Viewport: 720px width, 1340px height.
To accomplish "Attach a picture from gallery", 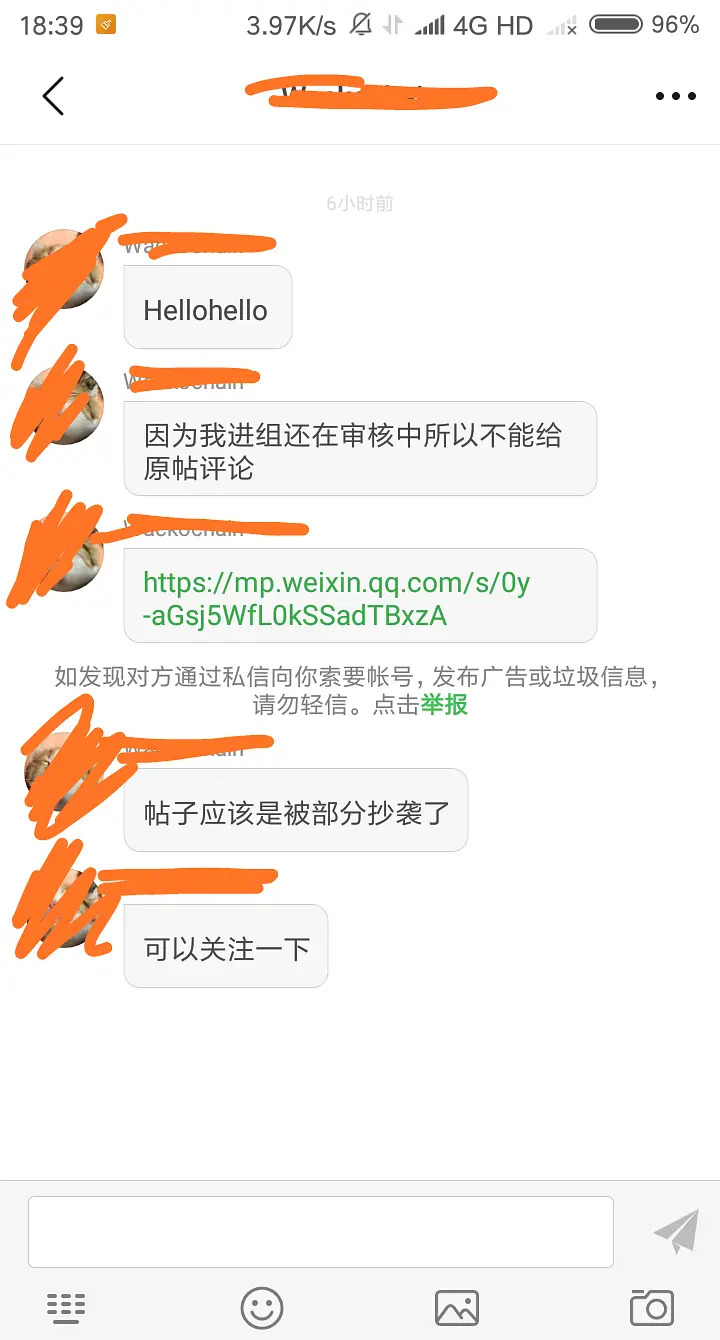I will pyautogui.click(x=457, y=1307).
